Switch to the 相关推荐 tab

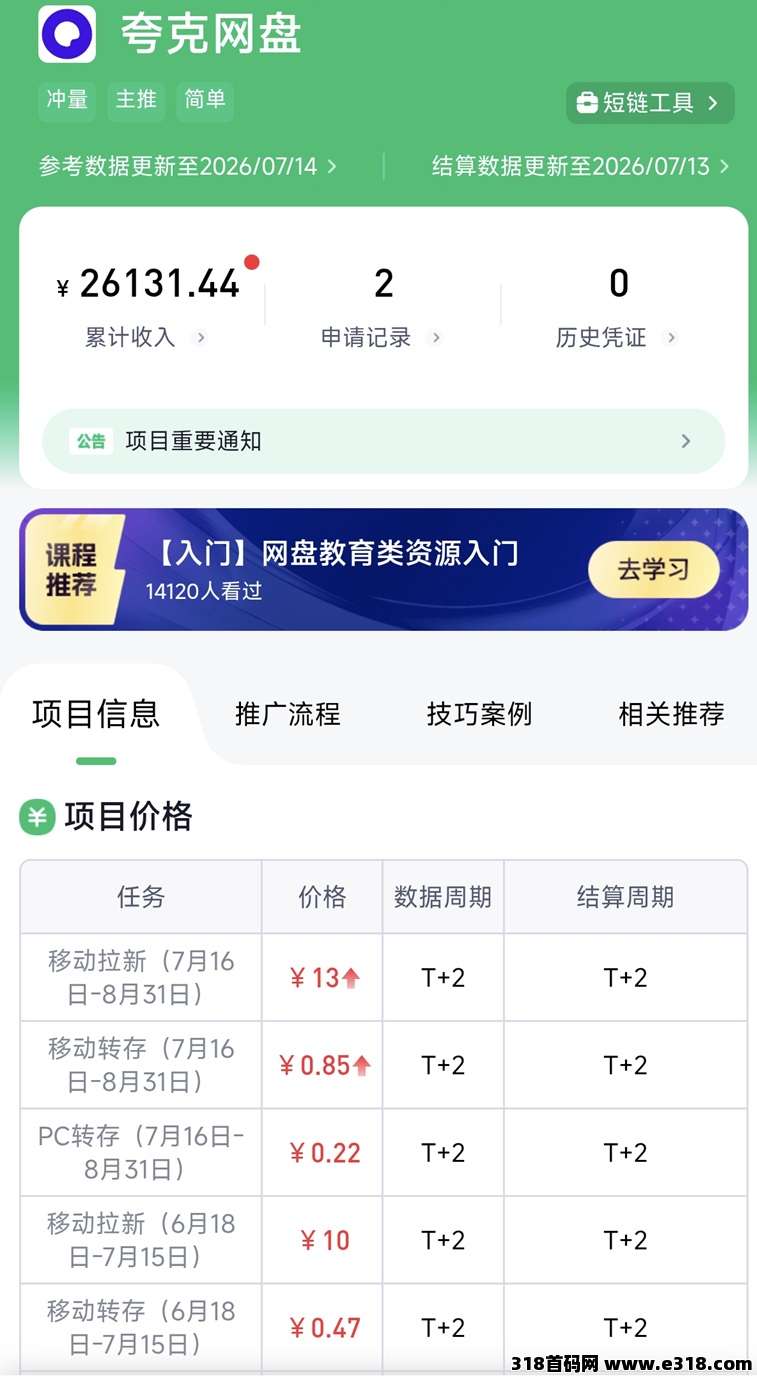671,714
